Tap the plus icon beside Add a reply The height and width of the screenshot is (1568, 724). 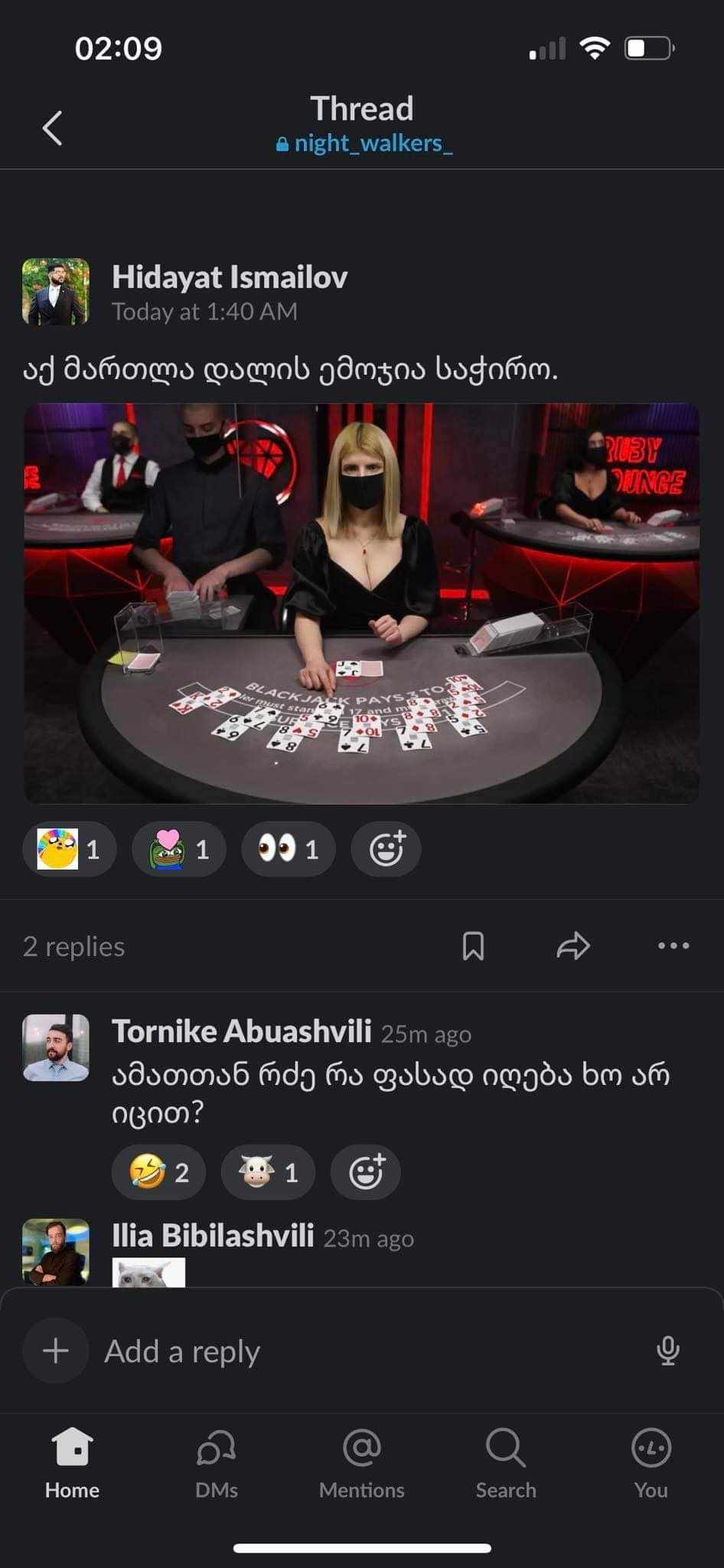[x=54, y=1350]
